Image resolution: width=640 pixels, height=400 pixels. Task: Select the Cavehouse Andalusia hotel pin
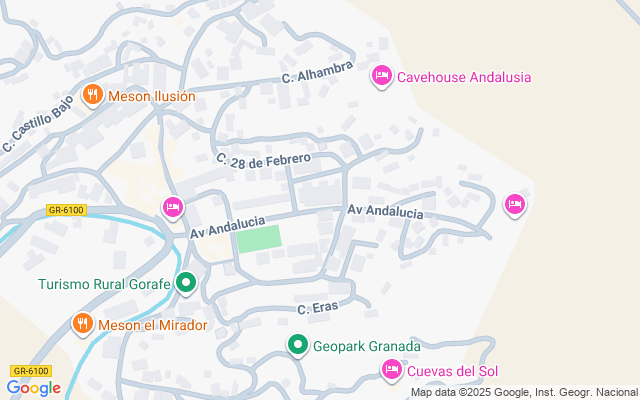tap(381, 76)
